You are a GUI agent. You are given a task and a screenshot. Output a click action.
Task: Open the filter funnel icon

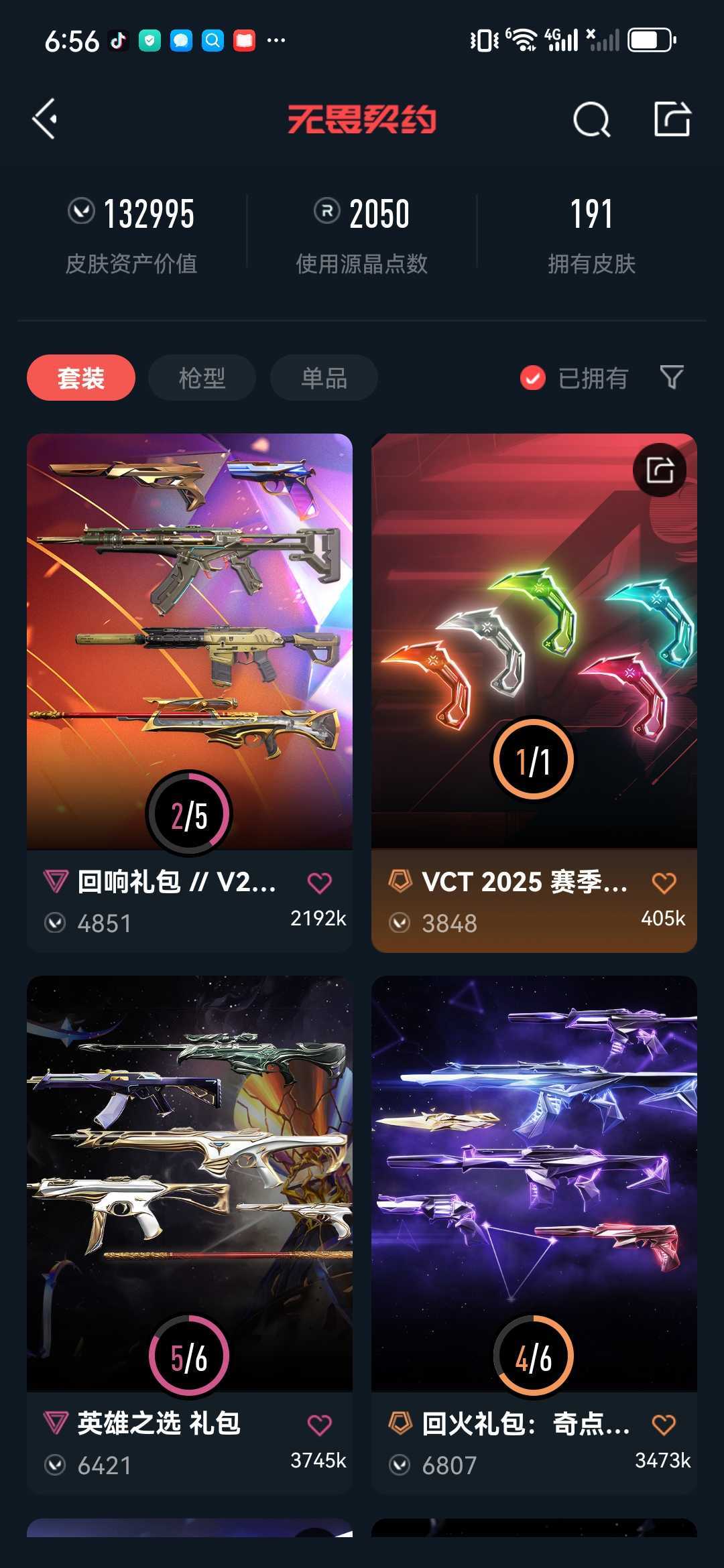tap(672, 377)
